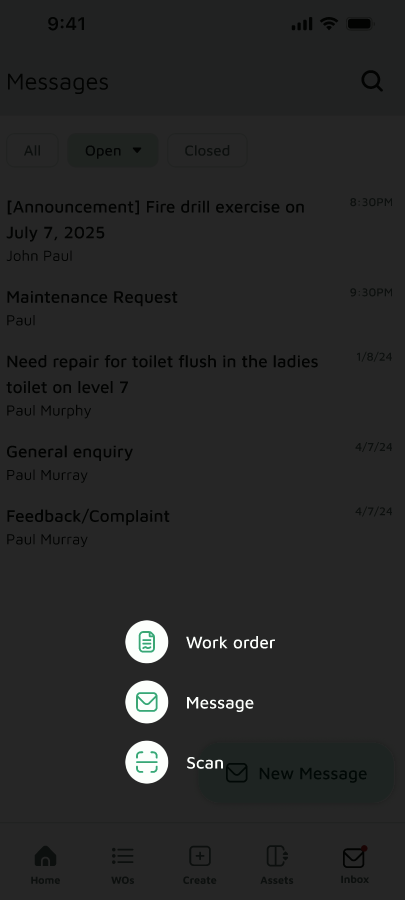Open the Assets tab
Image resolution: width=405 pixels, height=900 pixels.
(x=277, y=864)
